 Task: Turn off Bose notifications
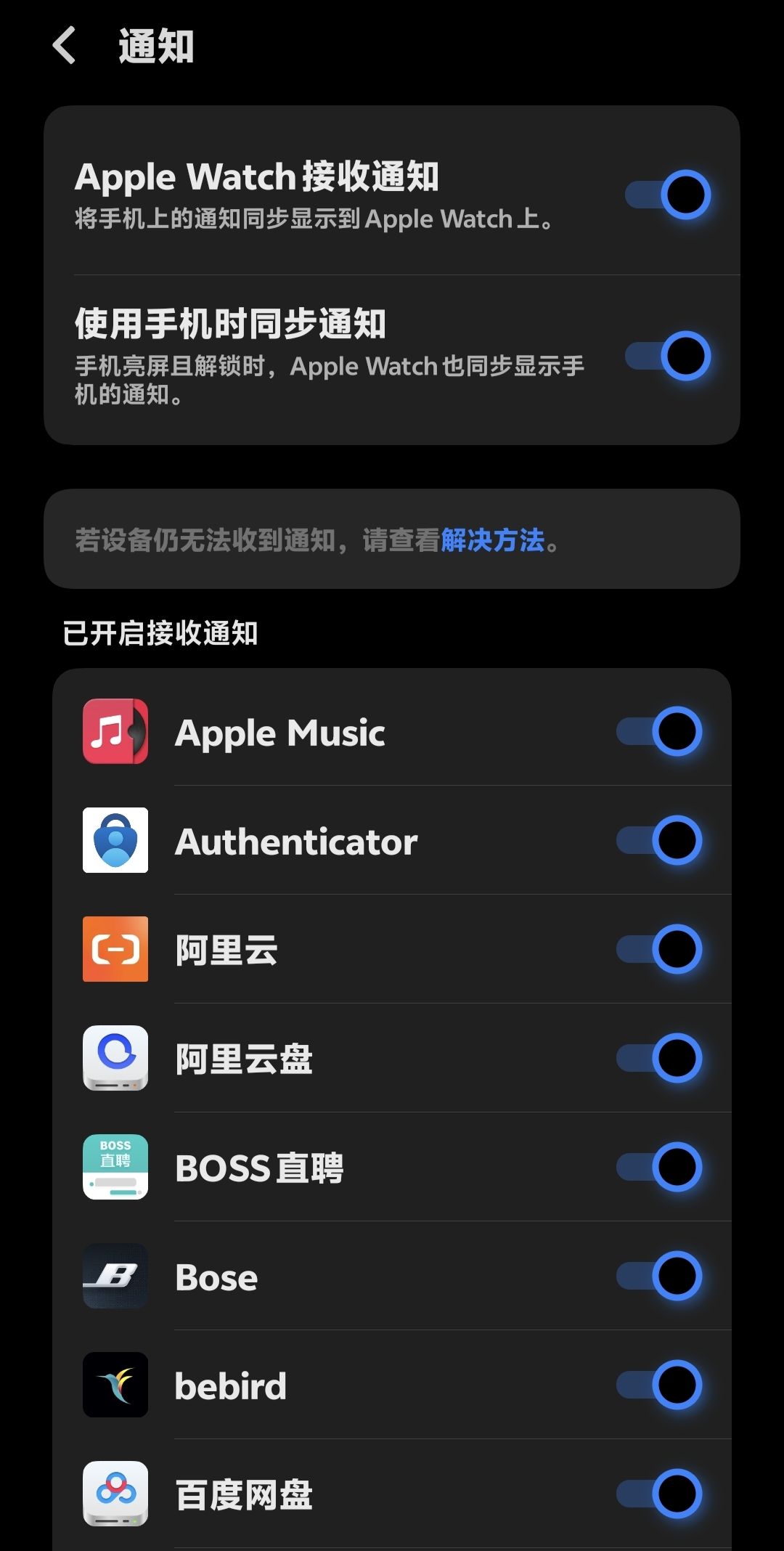659,1276
